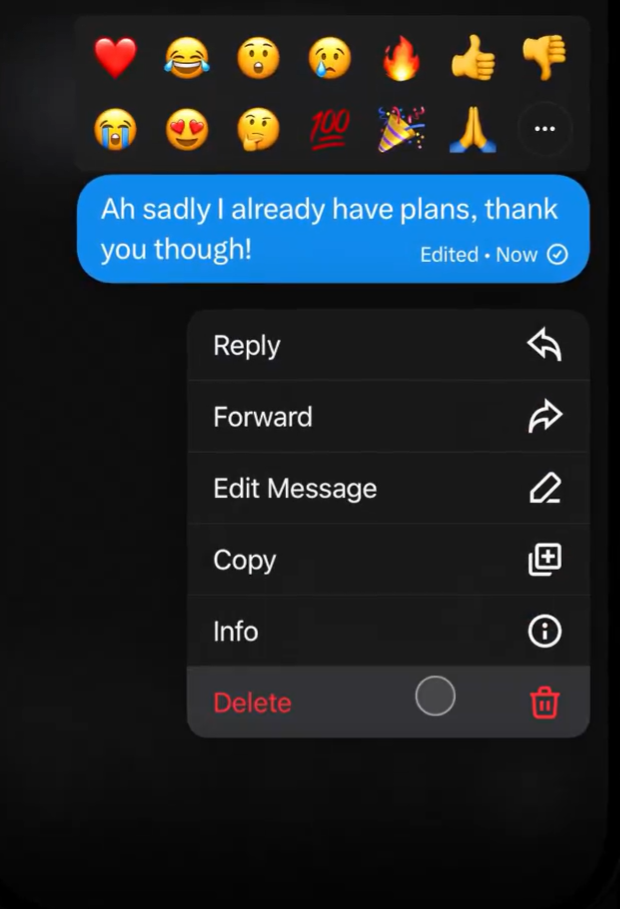React with the 100 emoji
The height and width of the screenshot is (909, 620).
[330, 129]
